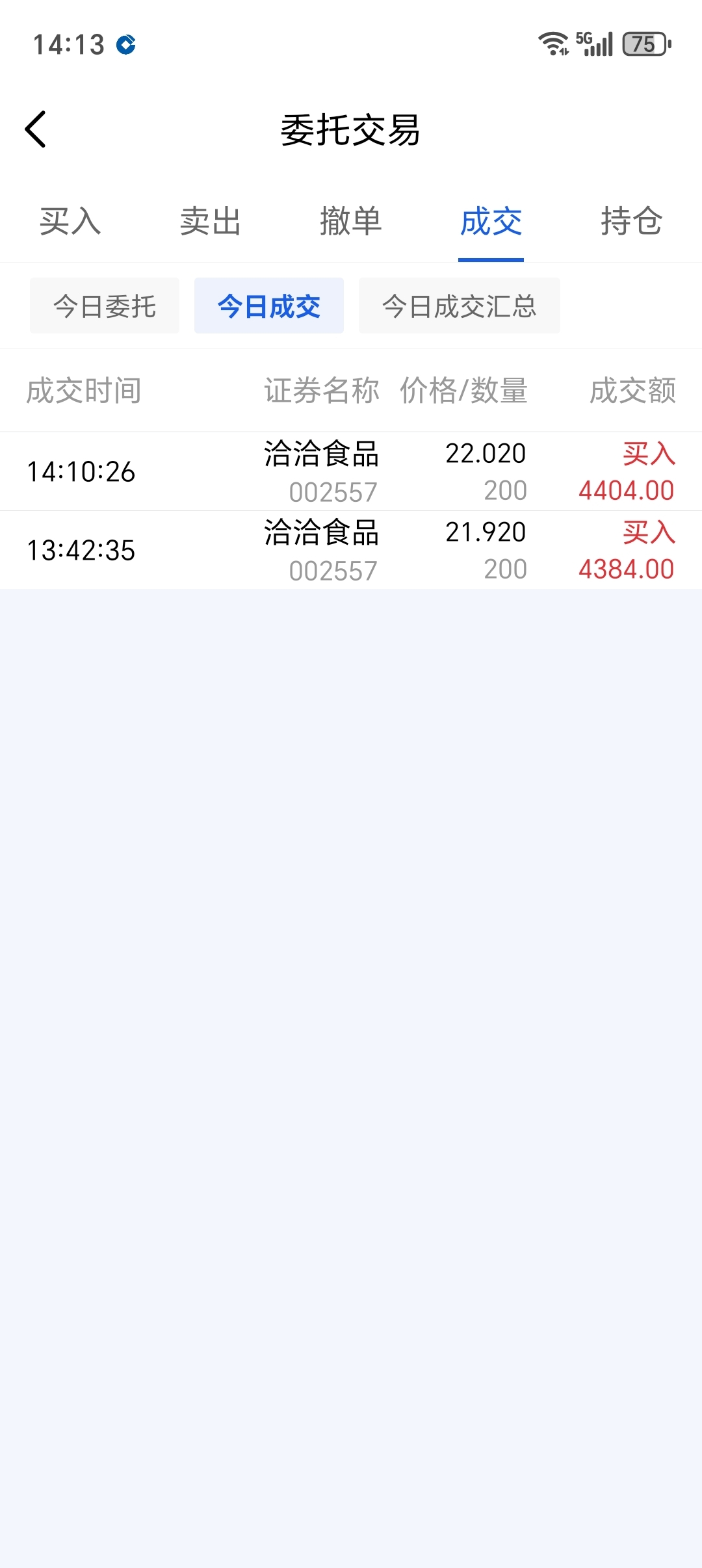This screenshot has width=702, height=1568.
Task: Open the 13:42:35 洽洽食品 trade record
Action: 351,551
